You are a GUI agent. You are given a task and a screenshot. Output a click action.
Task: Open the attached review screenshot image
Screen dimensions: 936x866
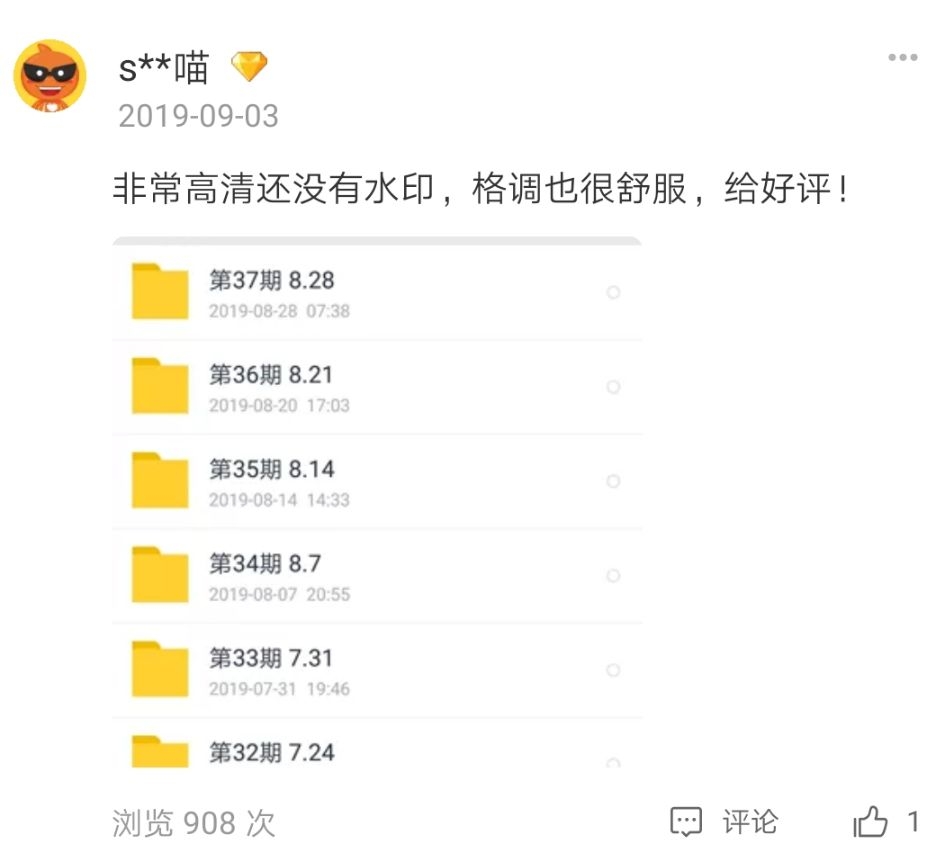point(377,502)
